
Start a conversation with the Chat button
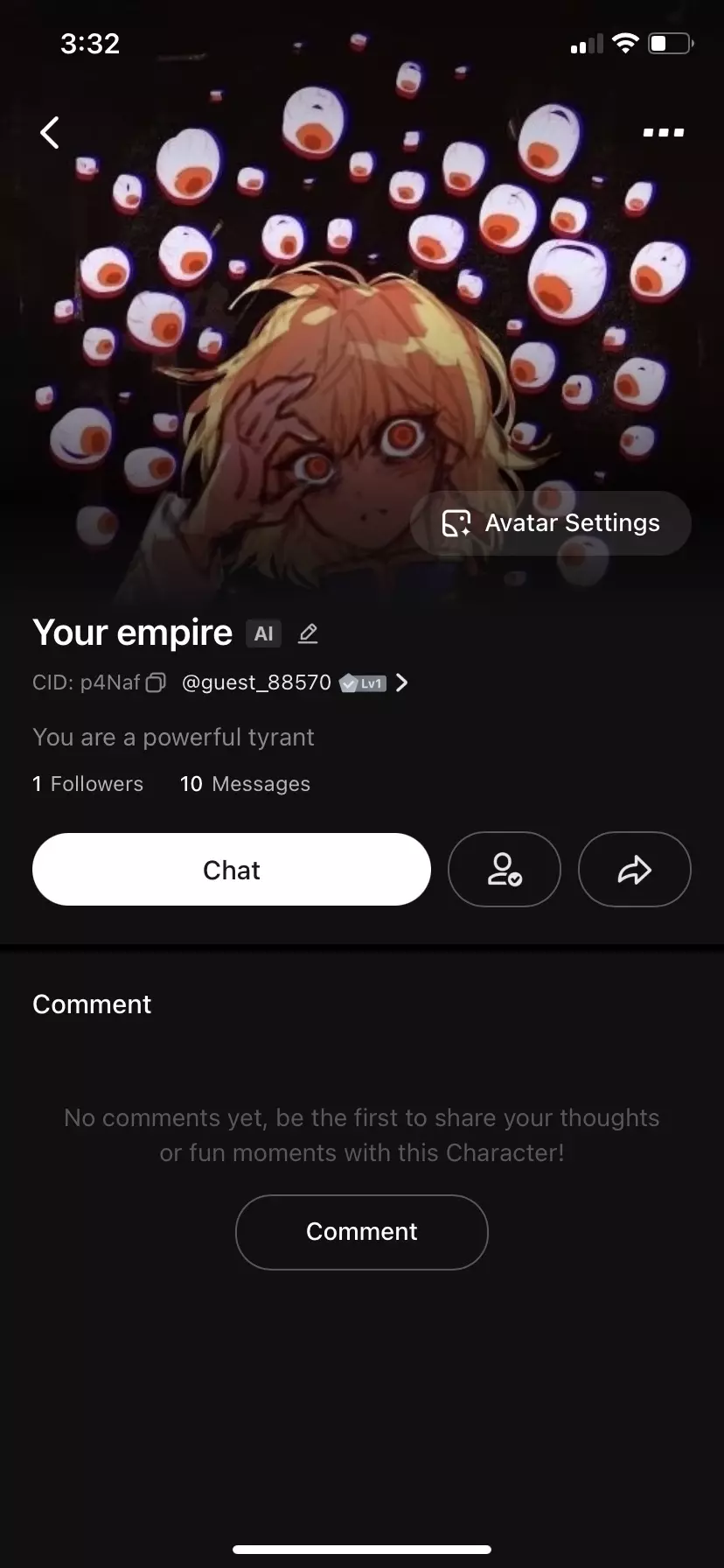(231, 869)
